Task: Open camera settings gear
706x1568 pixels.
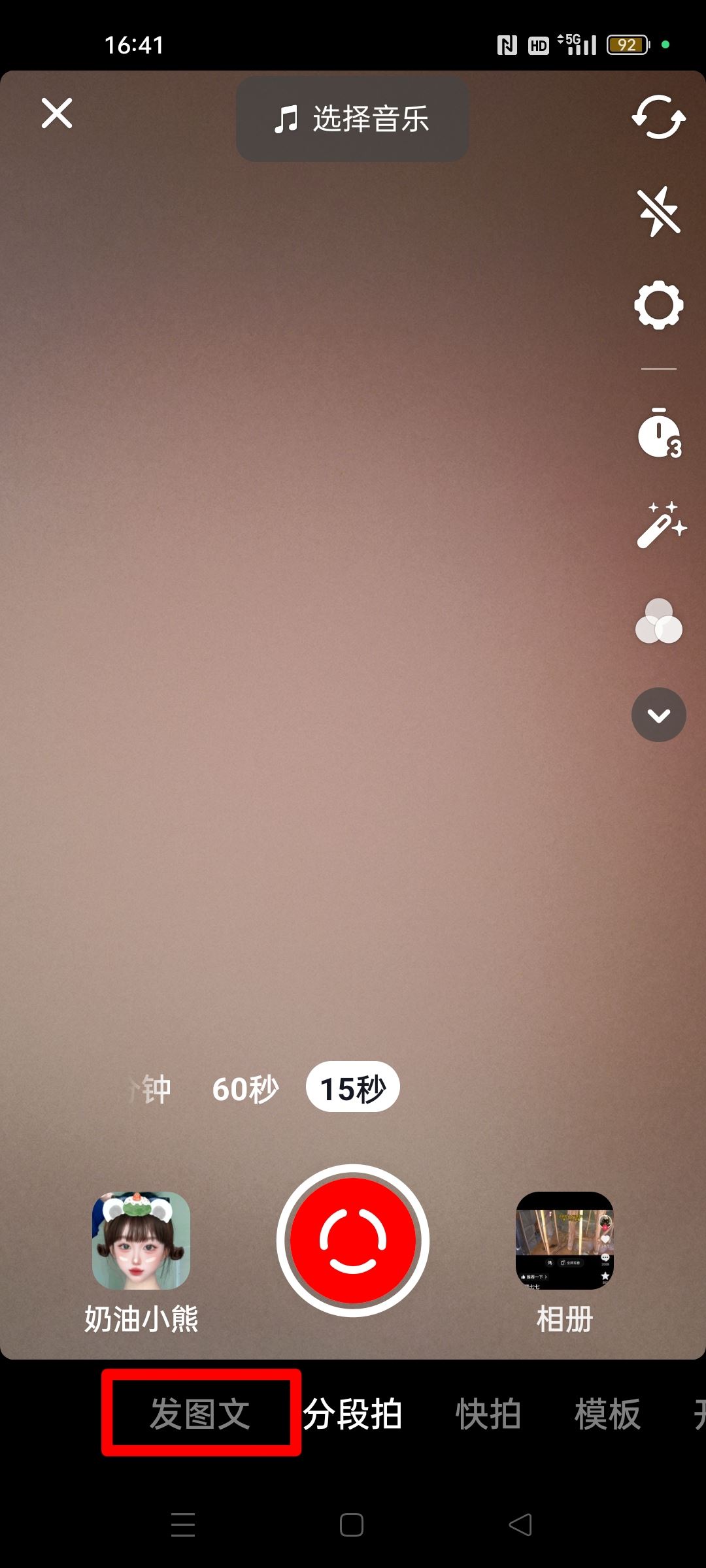Action: point(658,305)
